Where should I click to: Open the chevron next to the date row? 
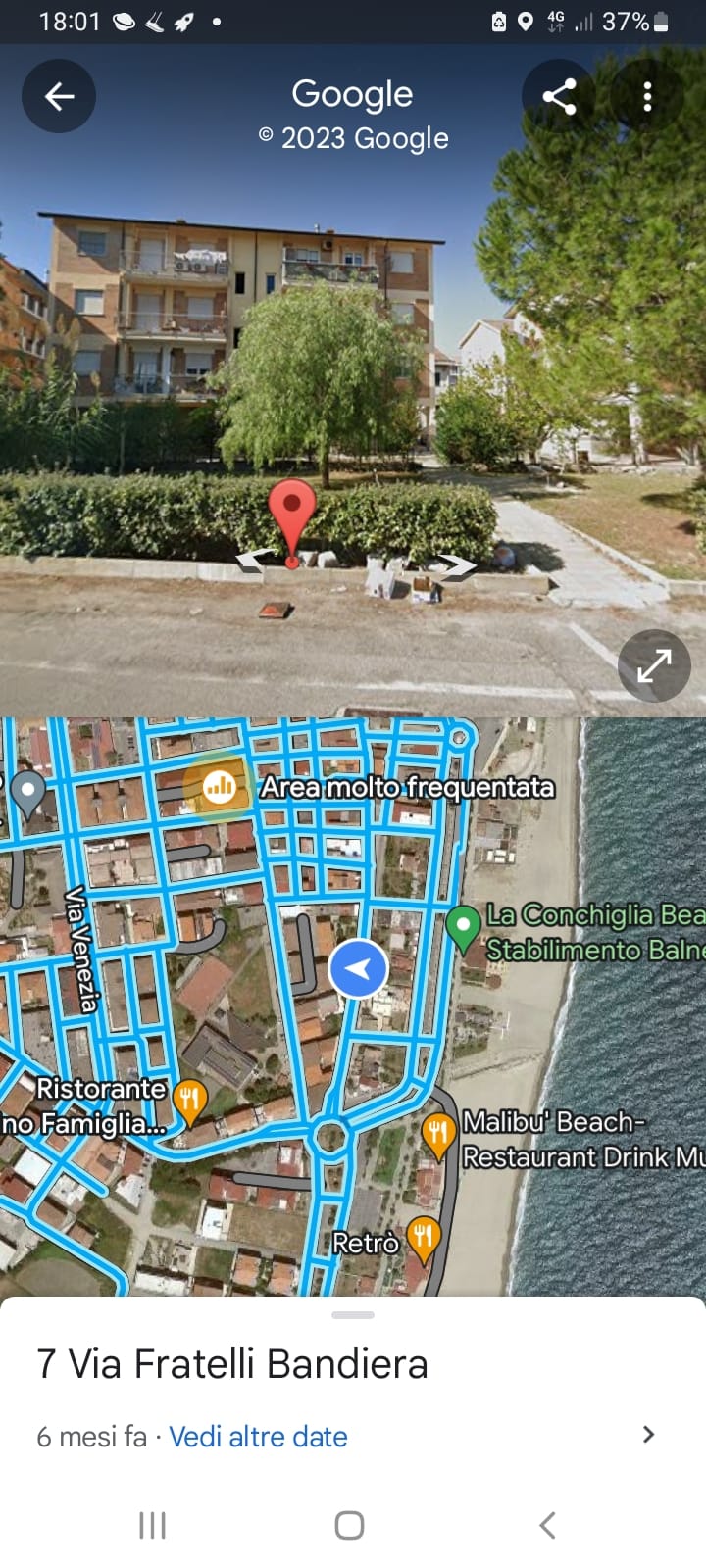click(648, 1435)
